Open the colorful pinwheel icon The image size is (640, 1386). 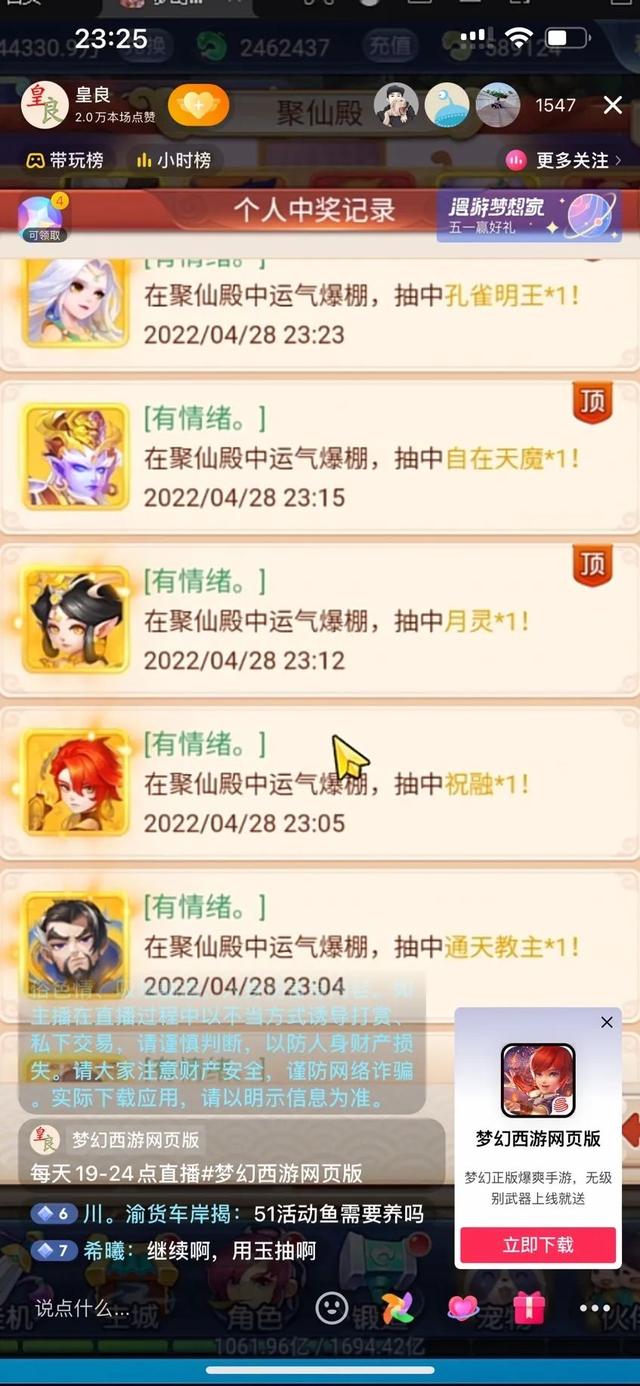(x=397, y=1307)
